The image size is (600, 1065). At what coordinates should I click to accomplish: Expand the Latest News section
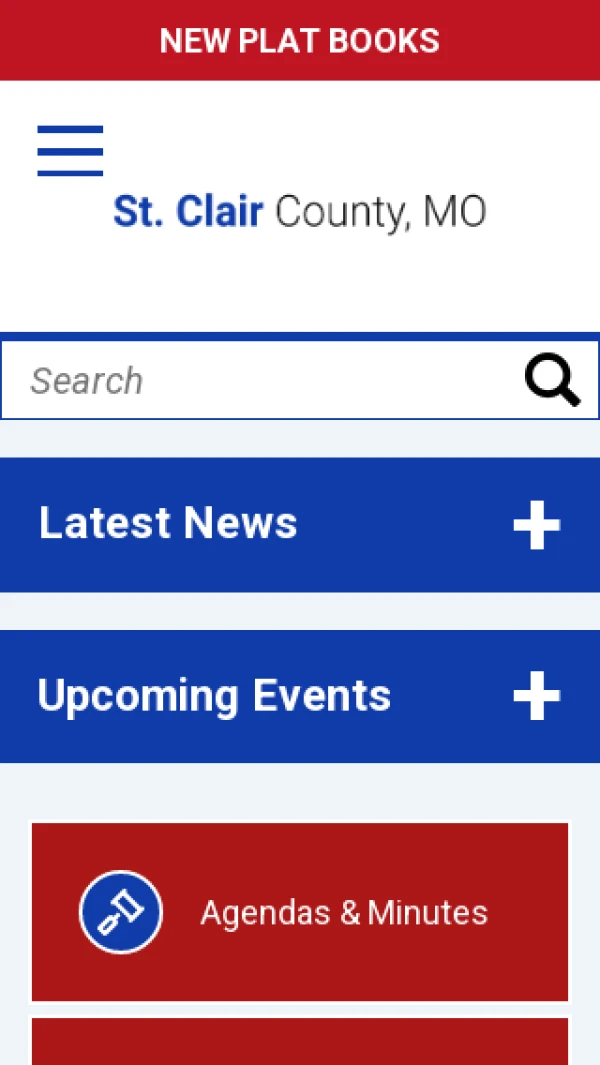coord(536,525)
